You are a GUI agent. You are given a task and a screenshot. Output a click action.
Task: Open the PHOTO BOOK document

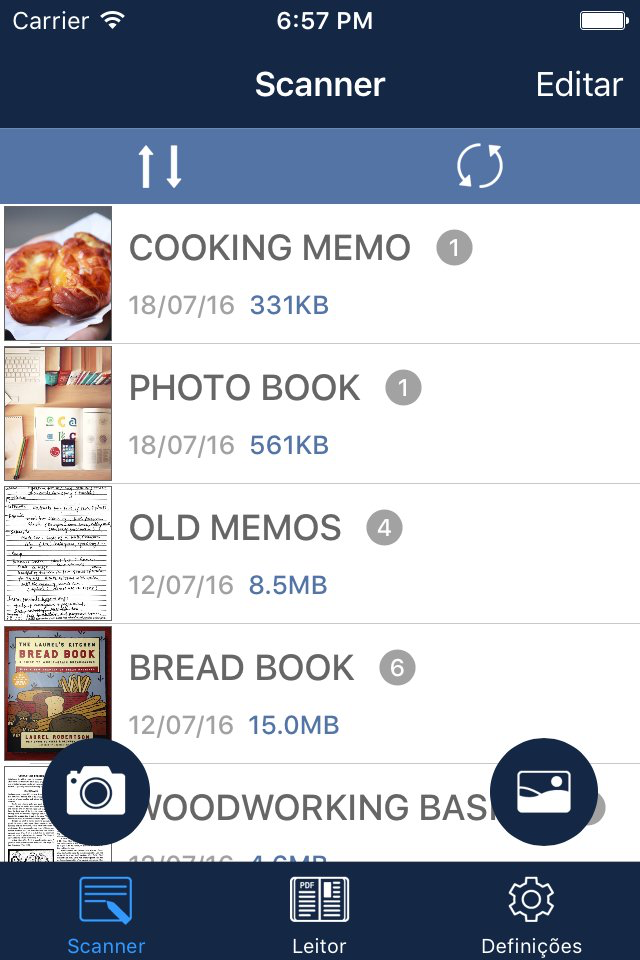coord(320,414)
